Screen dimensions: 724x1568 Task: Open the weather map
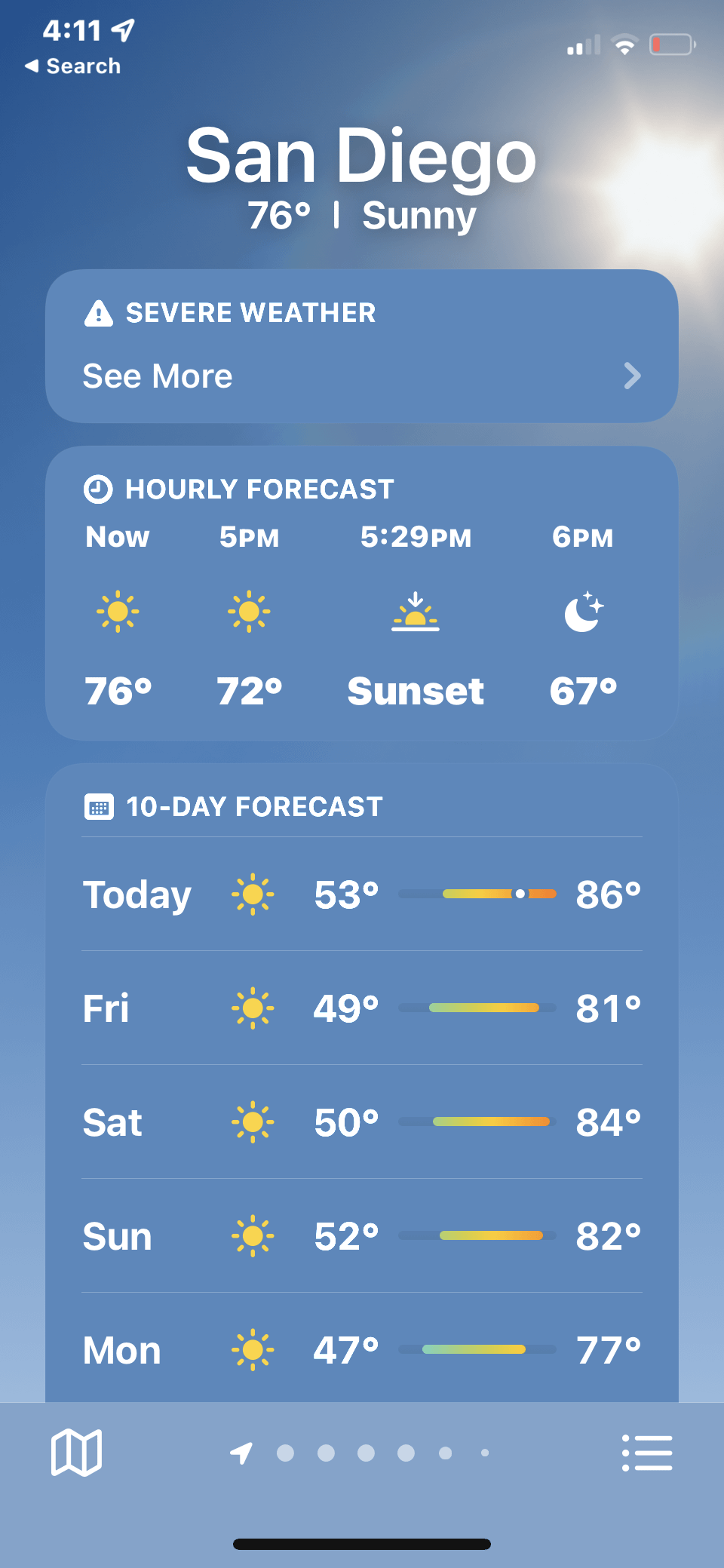76,1452
